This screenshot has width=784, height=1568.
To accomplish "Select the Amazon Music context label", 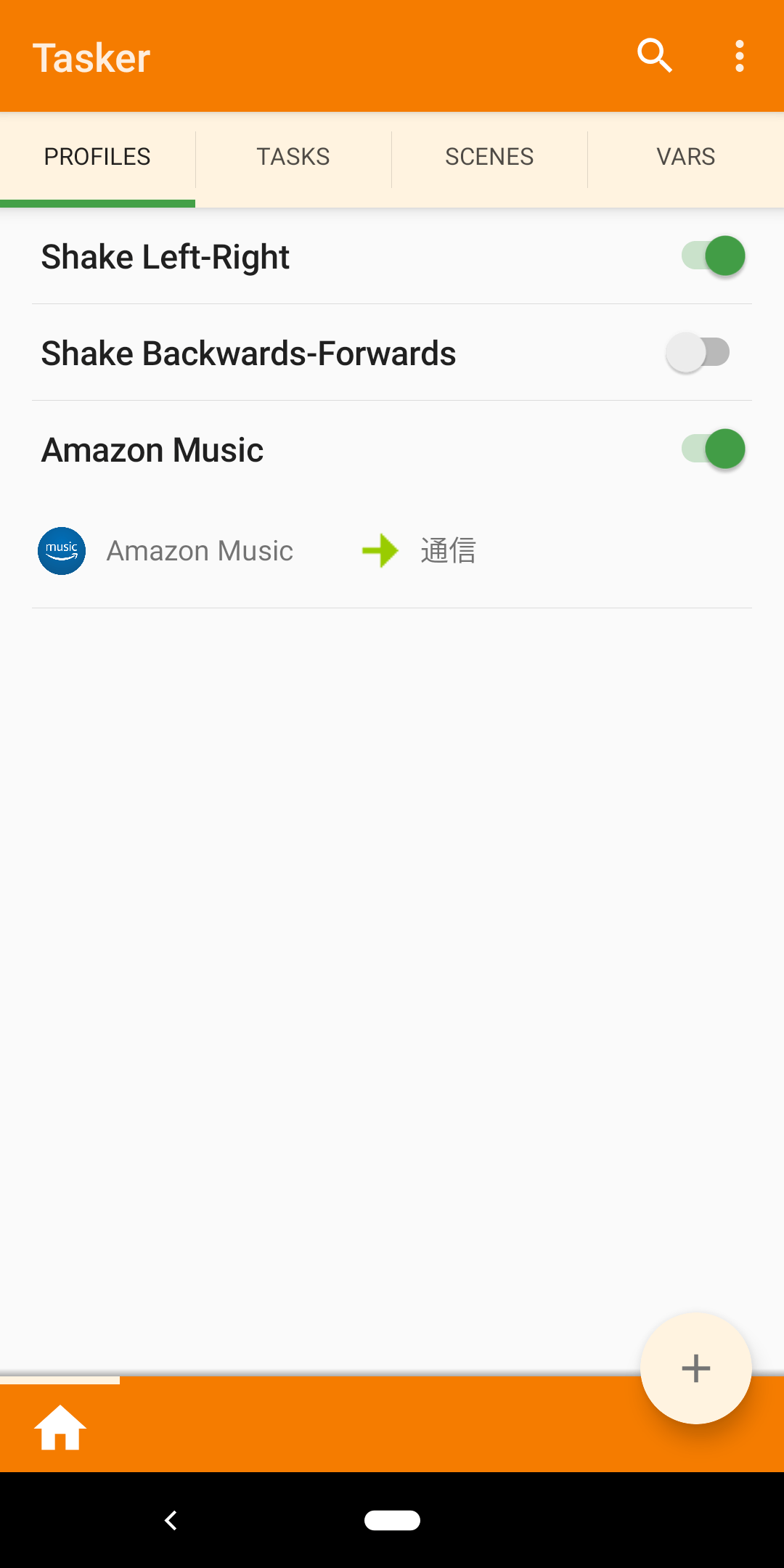I will click(x=200, y=550).
